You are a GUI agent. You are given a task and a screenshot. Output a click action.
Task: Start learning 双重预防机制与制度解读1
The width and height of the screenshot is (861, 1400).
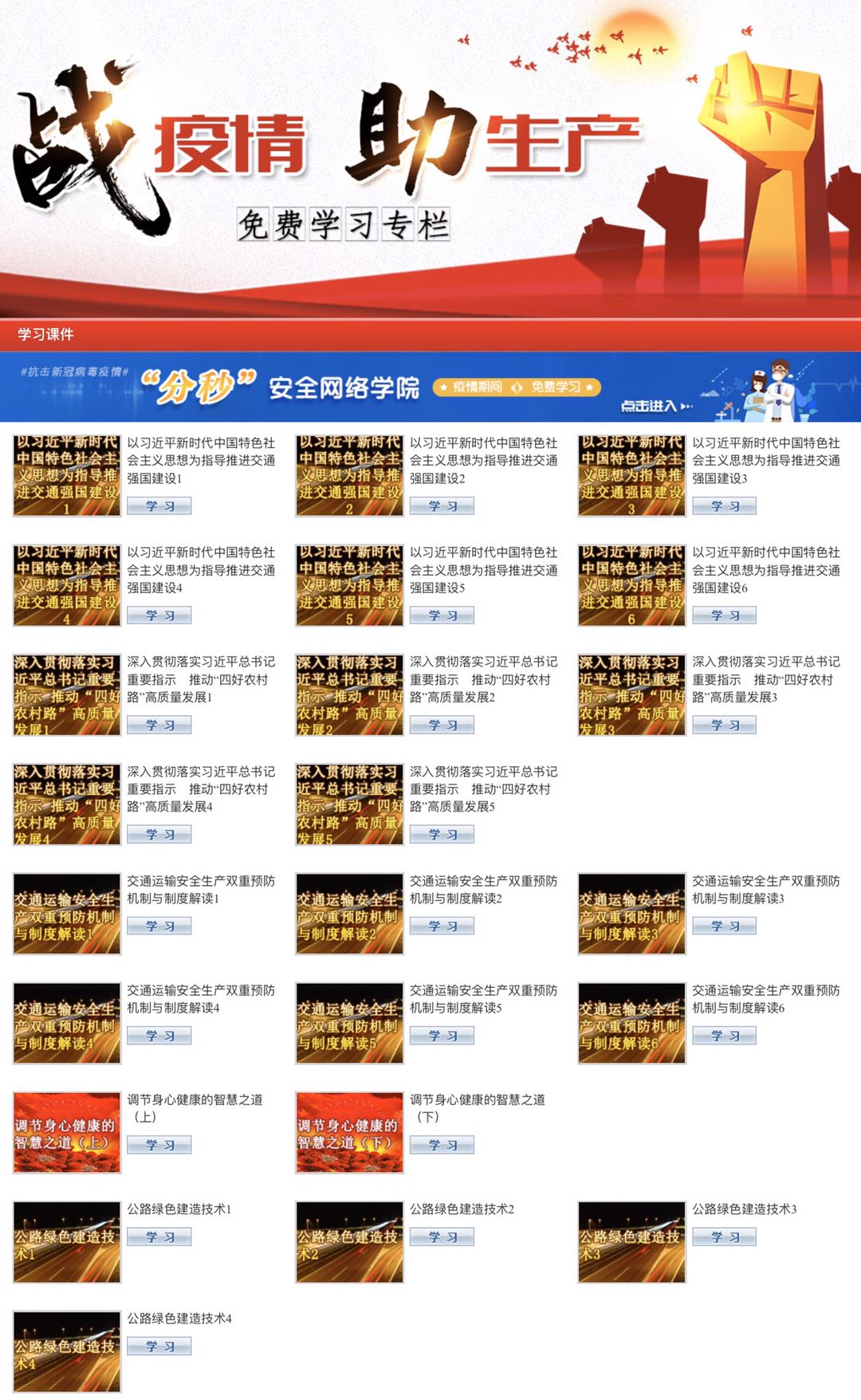pyautogui.click(x=159, y=926)
